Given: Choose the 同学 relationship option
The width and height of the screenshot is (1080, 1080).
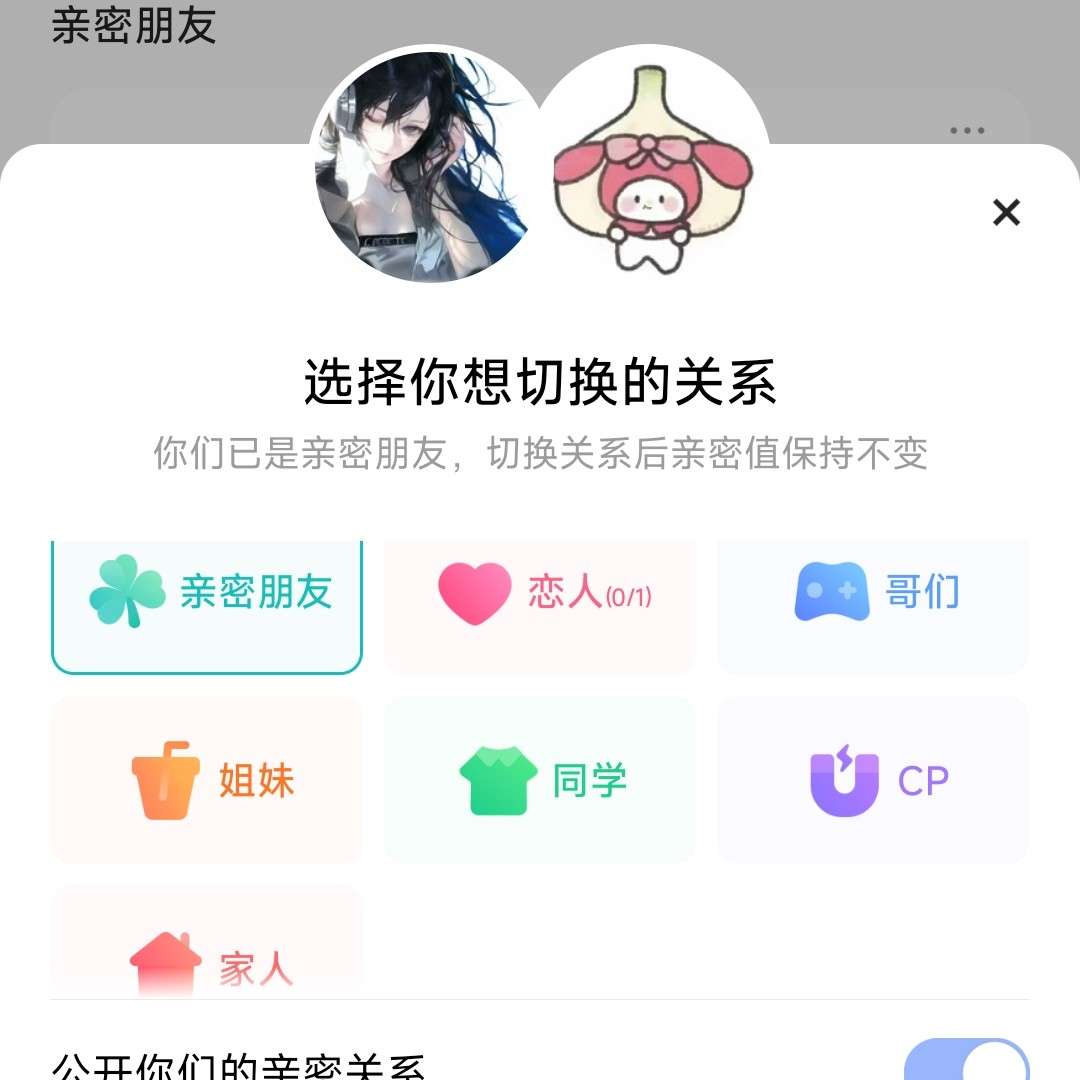Looking at the screenshot, I should 539,780.
